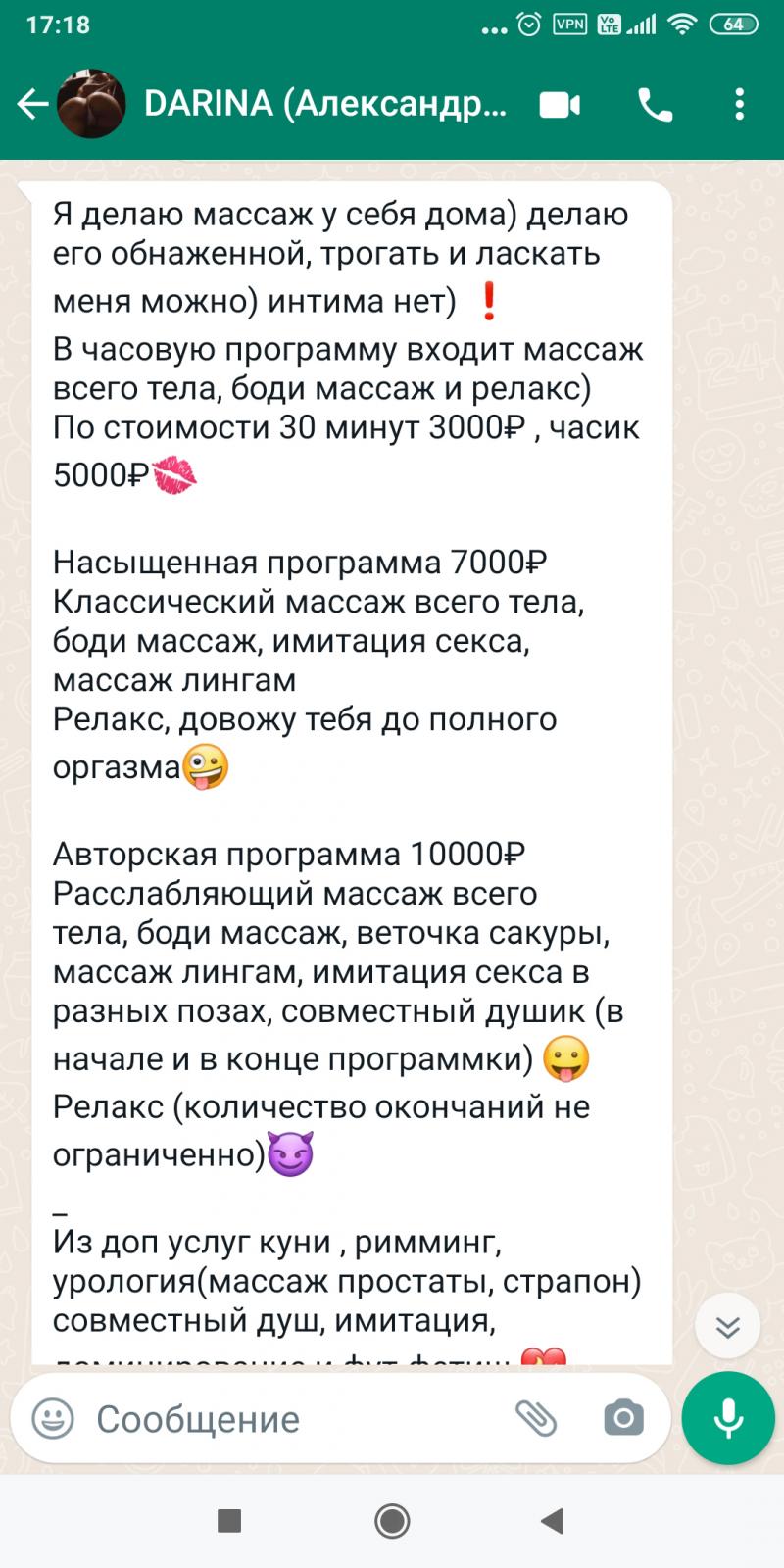Start a video call with DARINA
784x1568 pixels.
(560, 104)
